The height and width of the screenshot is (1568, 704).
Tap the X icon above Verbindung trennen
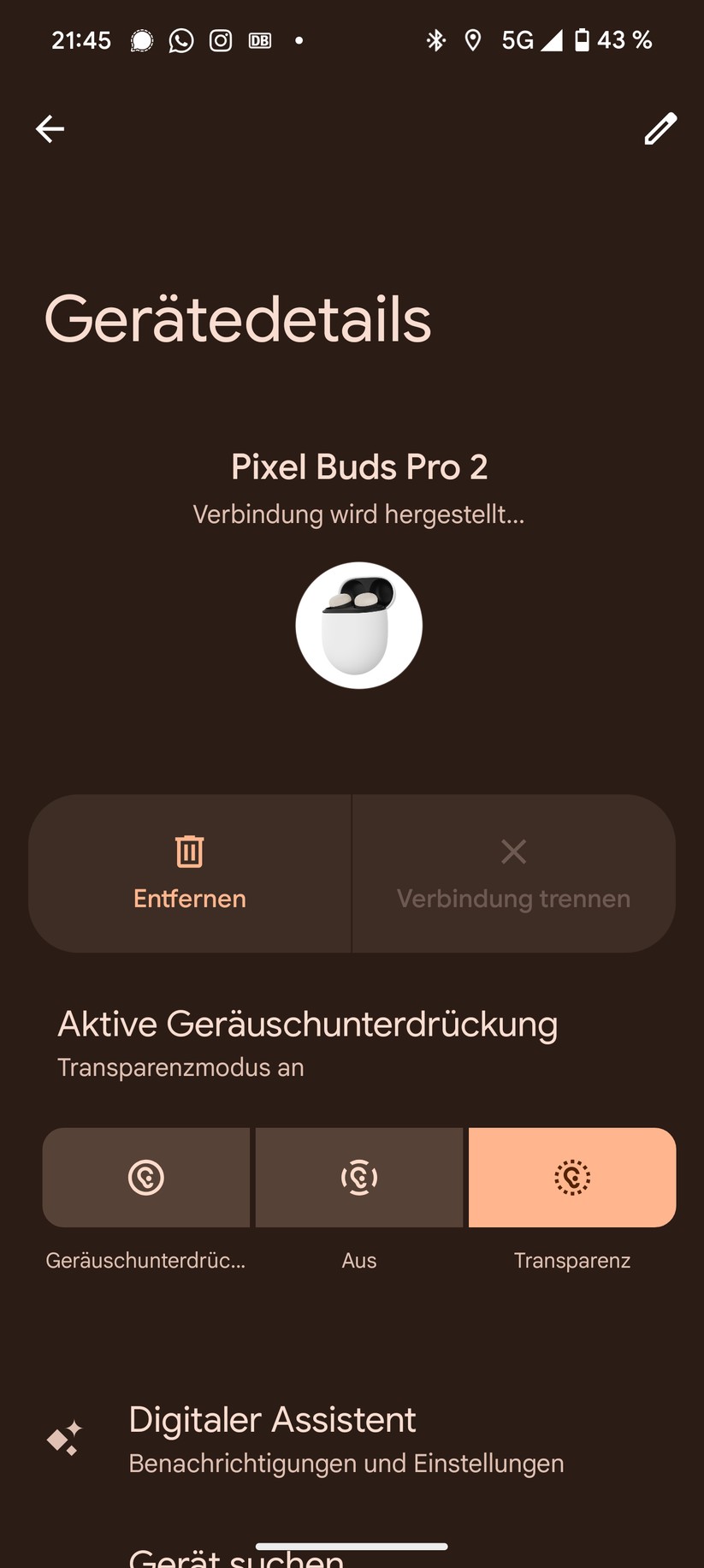pyautogui.click(x=512, y=852)
